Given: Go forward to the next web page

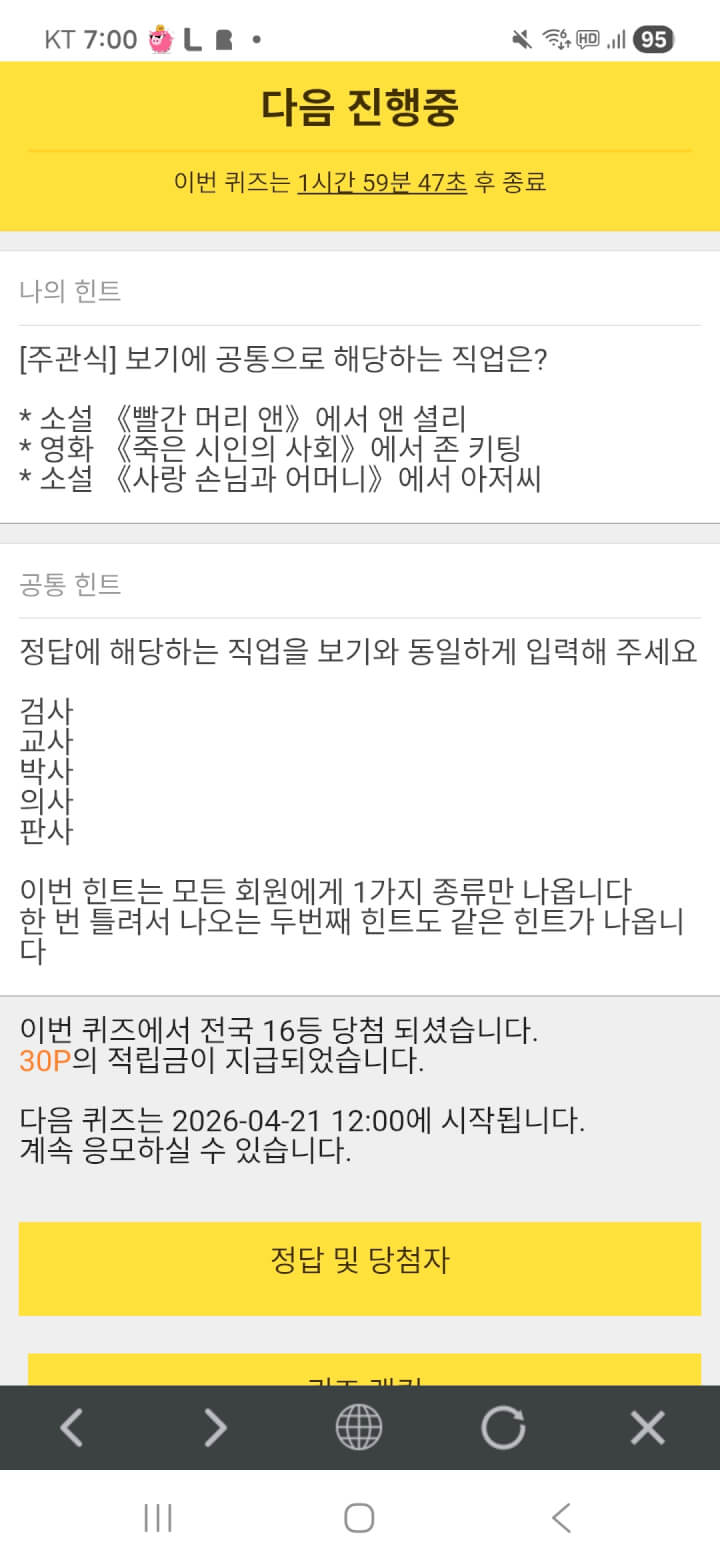Looking at the screenshot, I should (215, 1427).
